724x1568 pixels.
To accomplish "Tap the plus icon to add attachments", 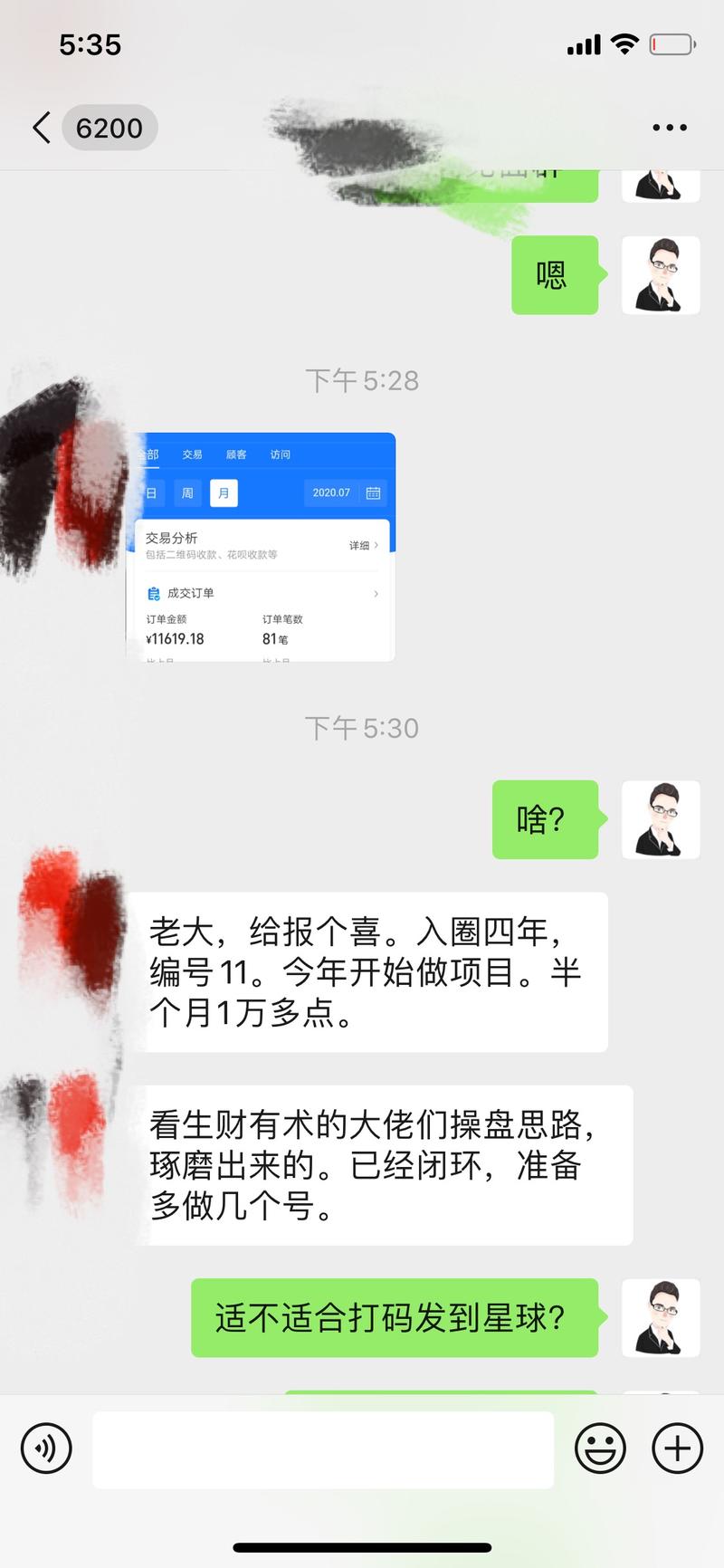I will [x=676, y=1448].
